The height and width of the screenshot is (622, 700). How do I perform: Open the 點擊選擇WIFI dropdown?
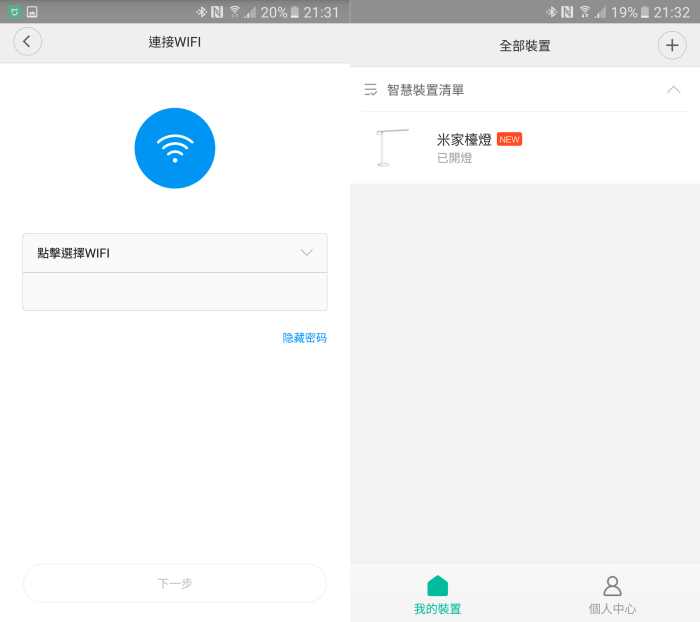click(175, 253)
